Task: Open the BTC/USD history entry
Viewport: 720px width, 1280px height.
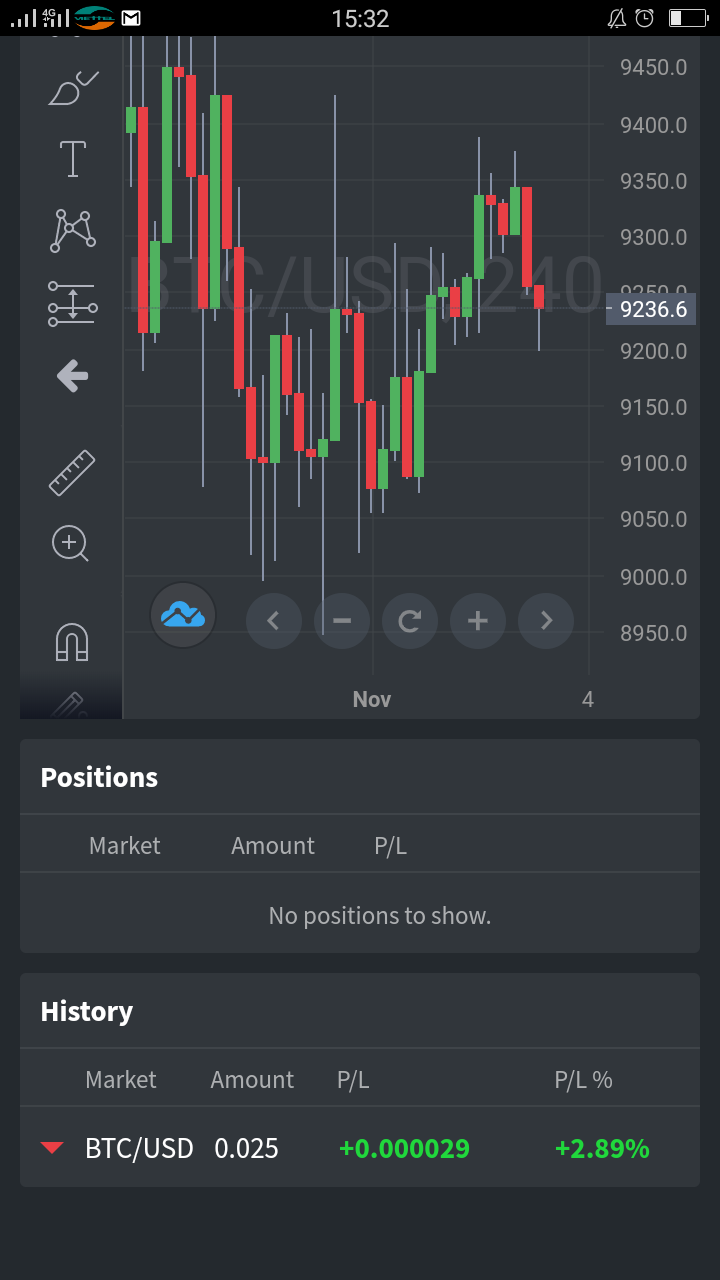Action: [x=359, y=1148]
